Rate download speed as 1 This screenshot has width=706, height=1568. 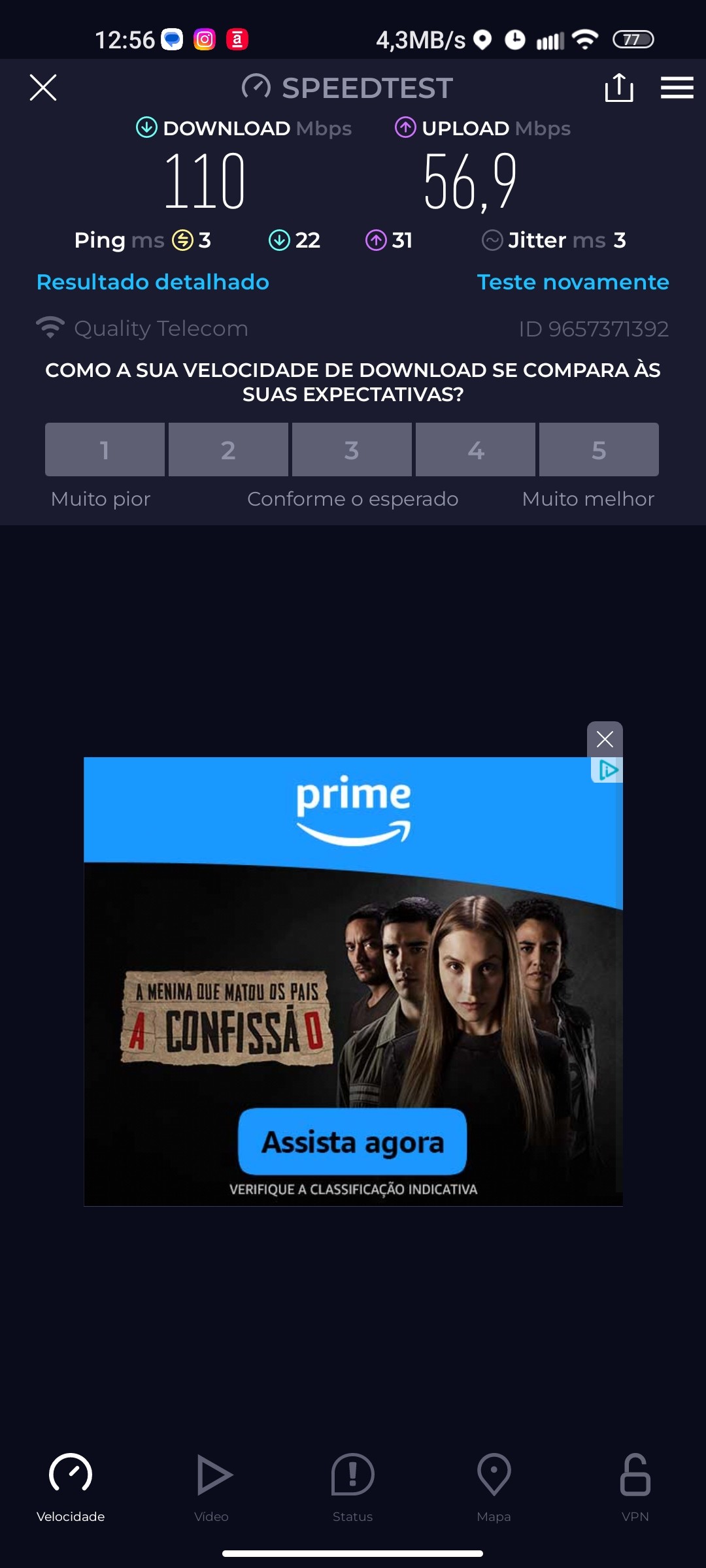(x=105, y=449)
